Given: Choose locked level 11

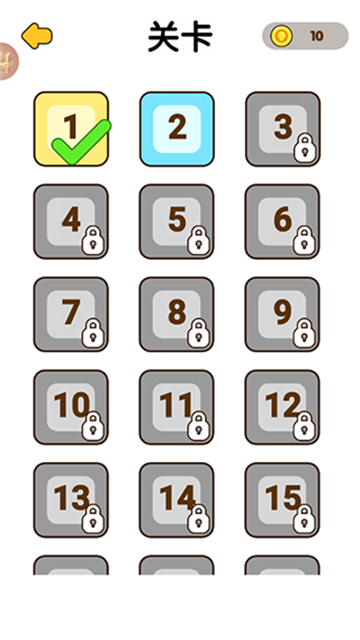Looking at the screenshot, I should [177, 407].
